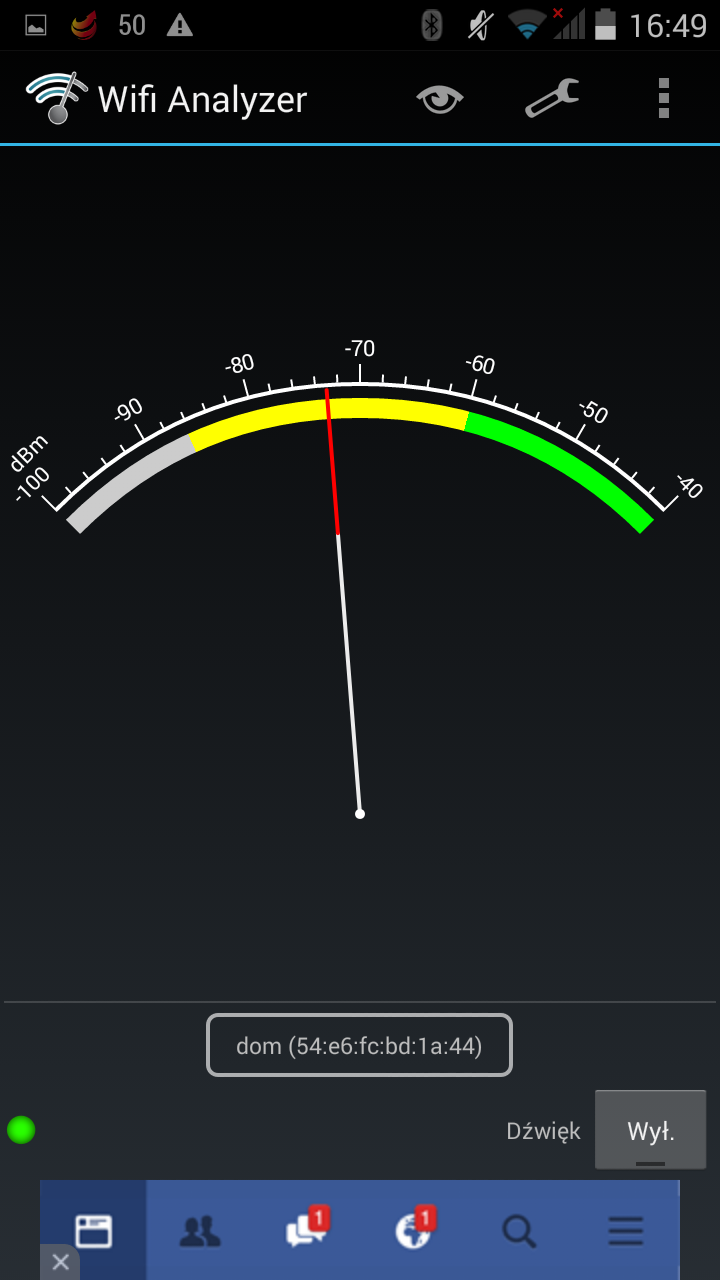Tap the magnifier search icon
Image resolution: width=720 pixels, height=1280 pixels.
click(519, 1231)
